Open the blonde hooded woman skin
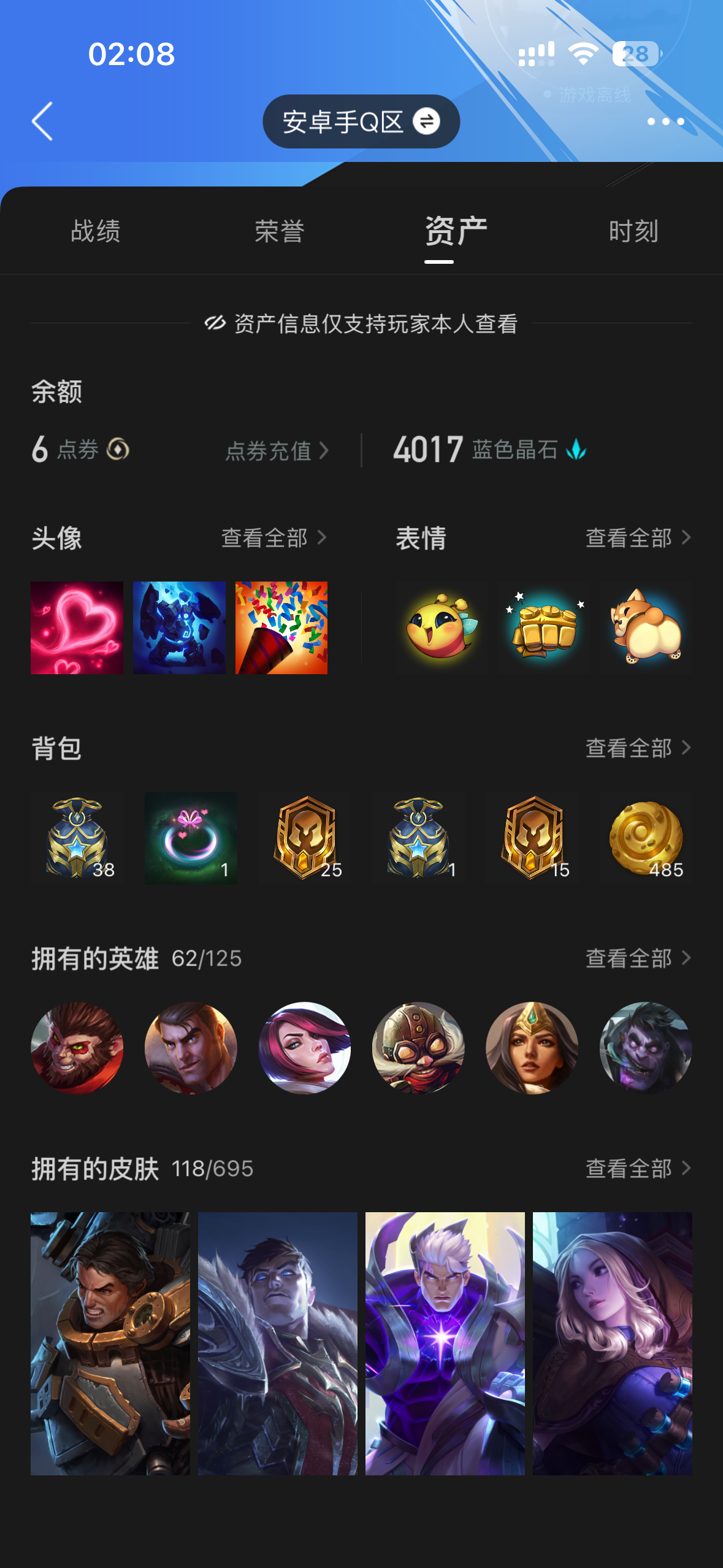Screen dimensions: 723x1568 tap(613, 1343)
